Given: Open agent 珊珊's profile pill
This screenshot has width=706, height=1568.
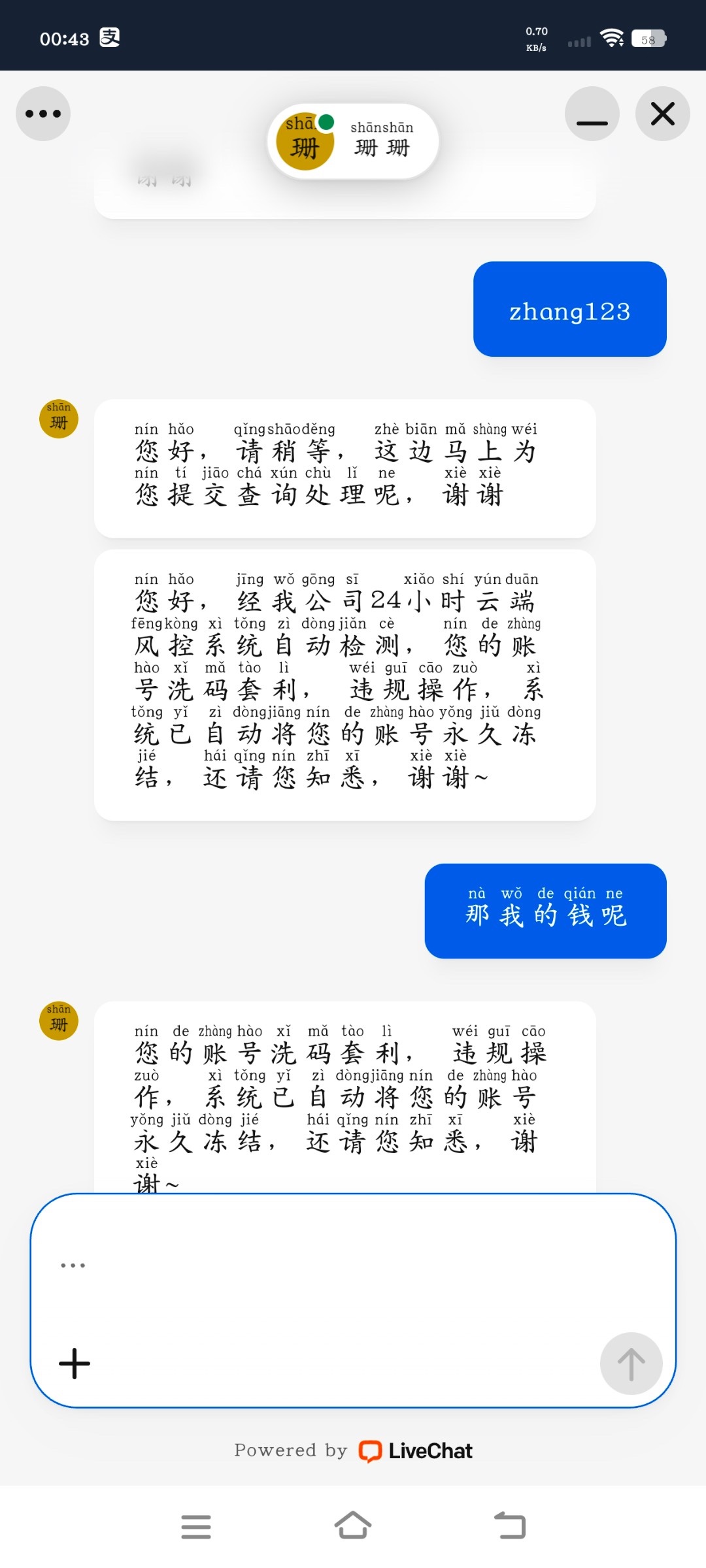Looking at the screenshot, I should [x=353, y=141].
